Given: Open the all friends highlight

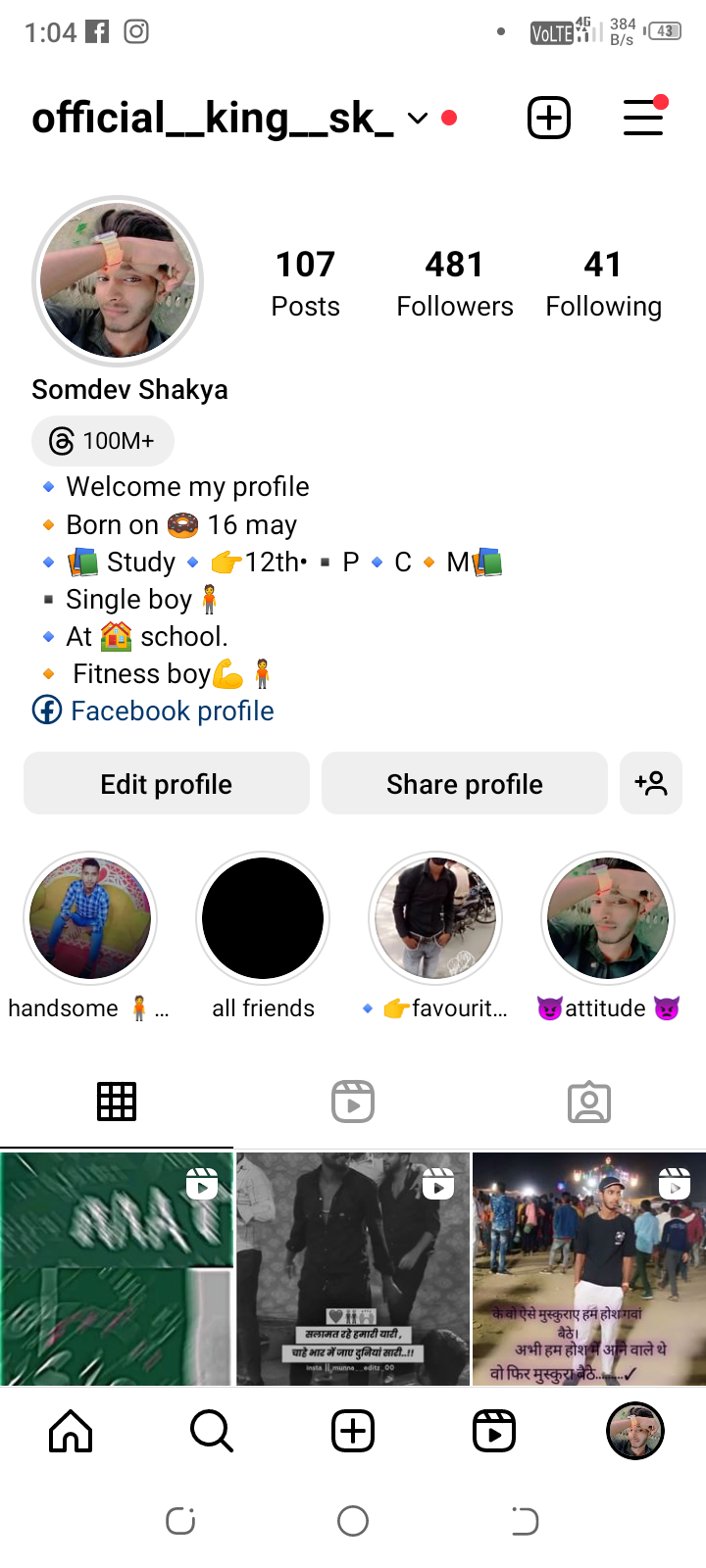Looking at the screenshot, I should pyautogui.click(x=263, y=918).
